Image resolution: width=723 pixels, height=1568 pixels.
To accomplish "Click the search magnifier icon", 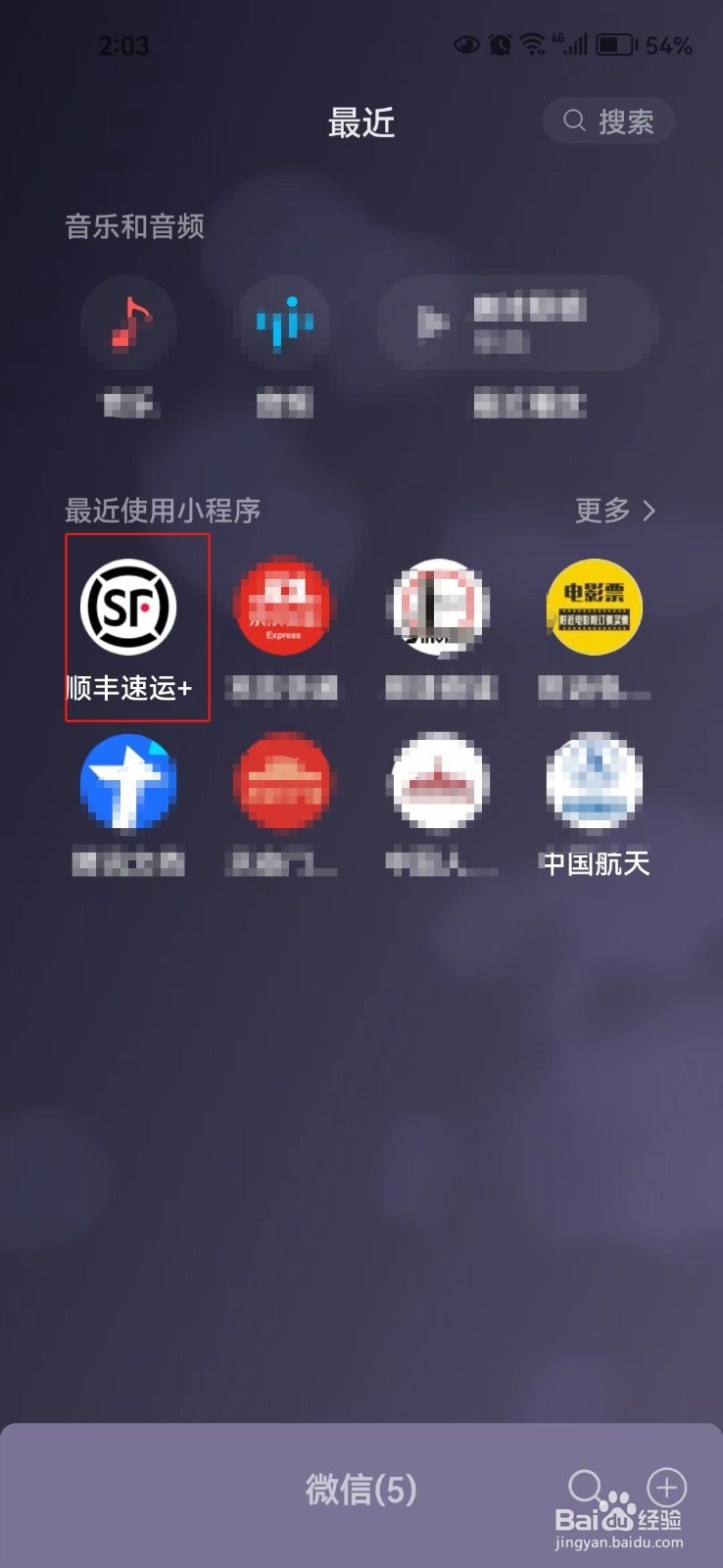I will [x=573, y=121].
